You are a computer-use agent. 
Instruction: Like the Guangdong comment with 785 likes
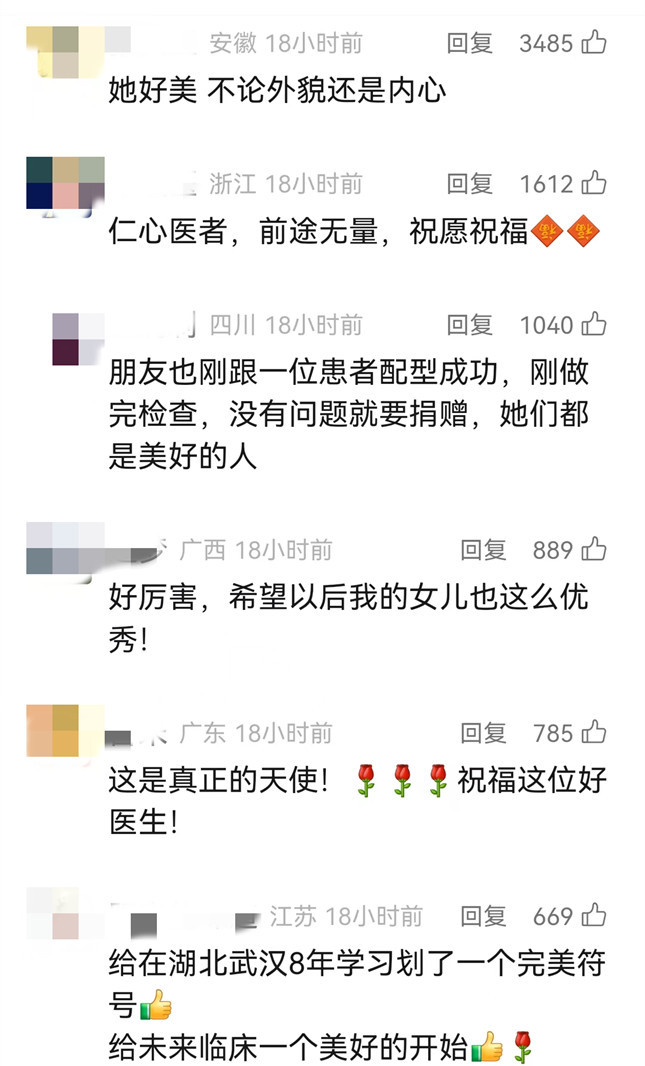[x=593, y=732]
